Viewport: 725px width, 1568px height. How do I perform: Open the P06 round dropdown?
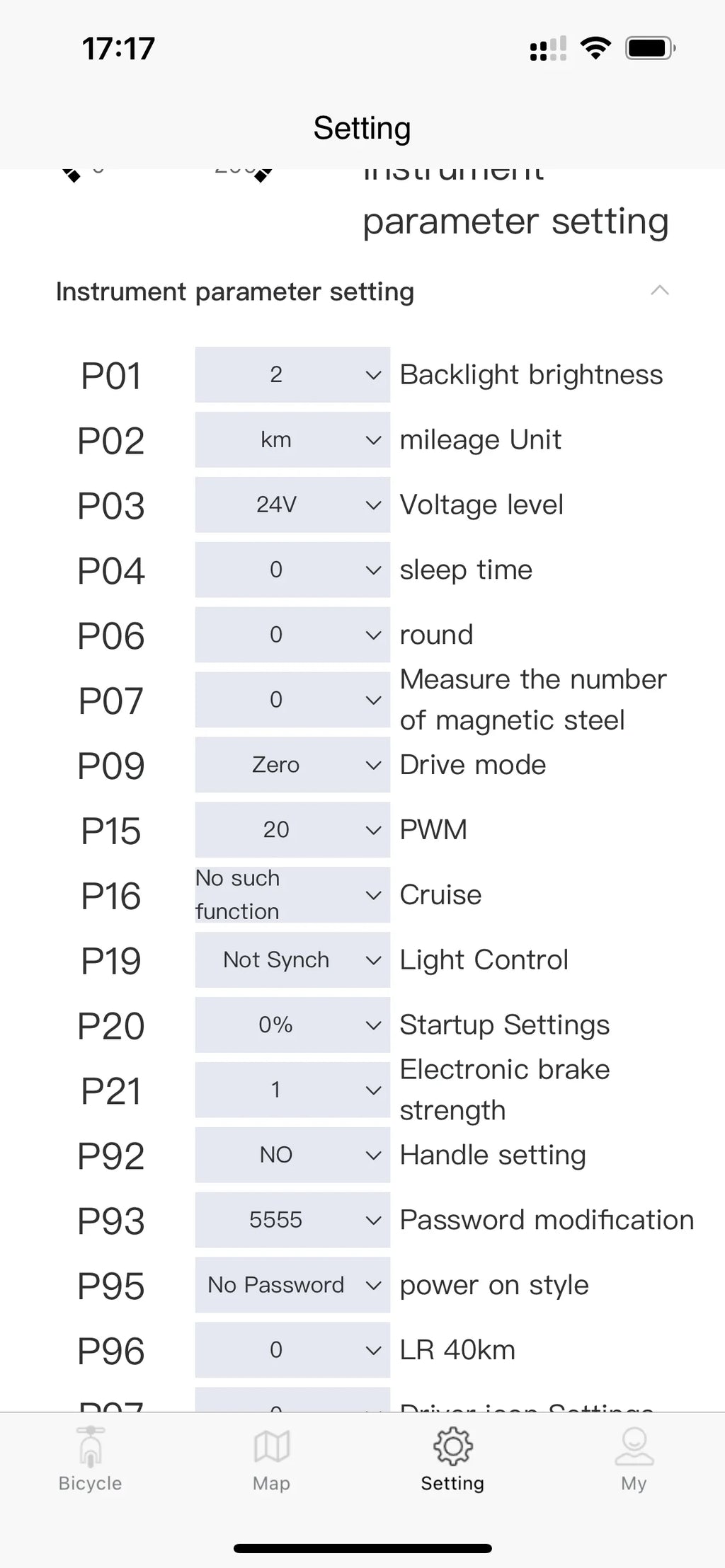[292, 635]
